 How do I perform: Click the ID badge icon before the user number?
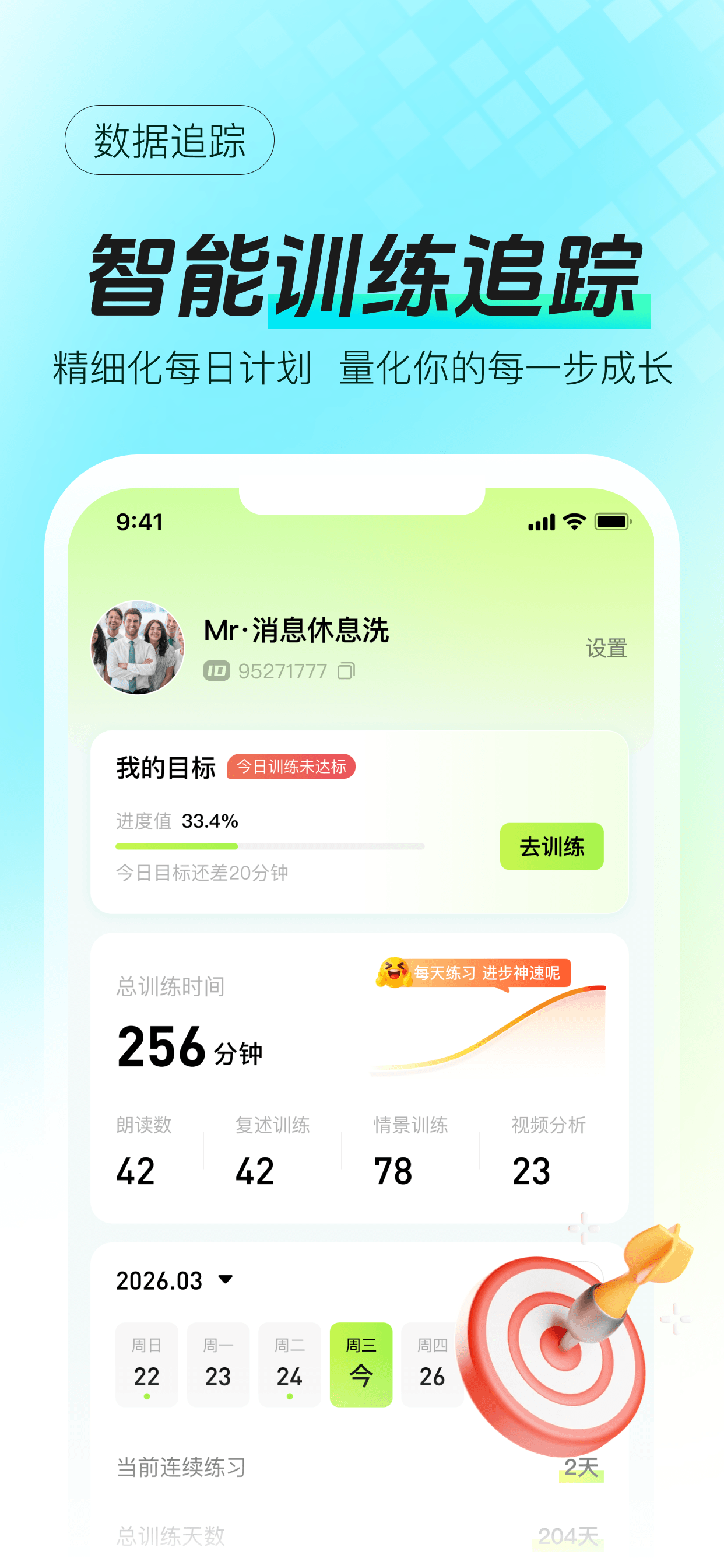tap(216, 671)
